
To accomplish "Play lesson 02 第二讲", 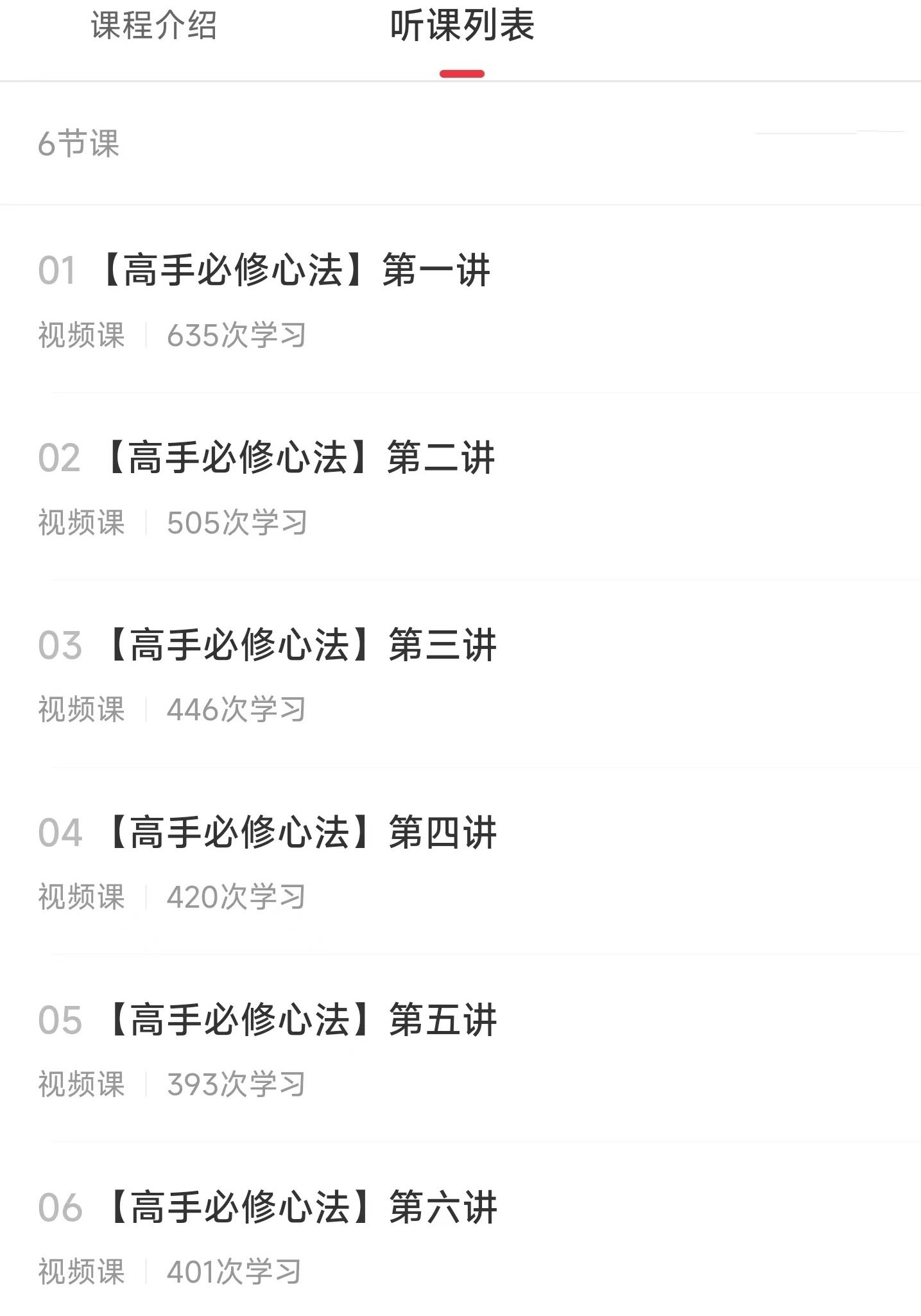I will tap(298, 458).
